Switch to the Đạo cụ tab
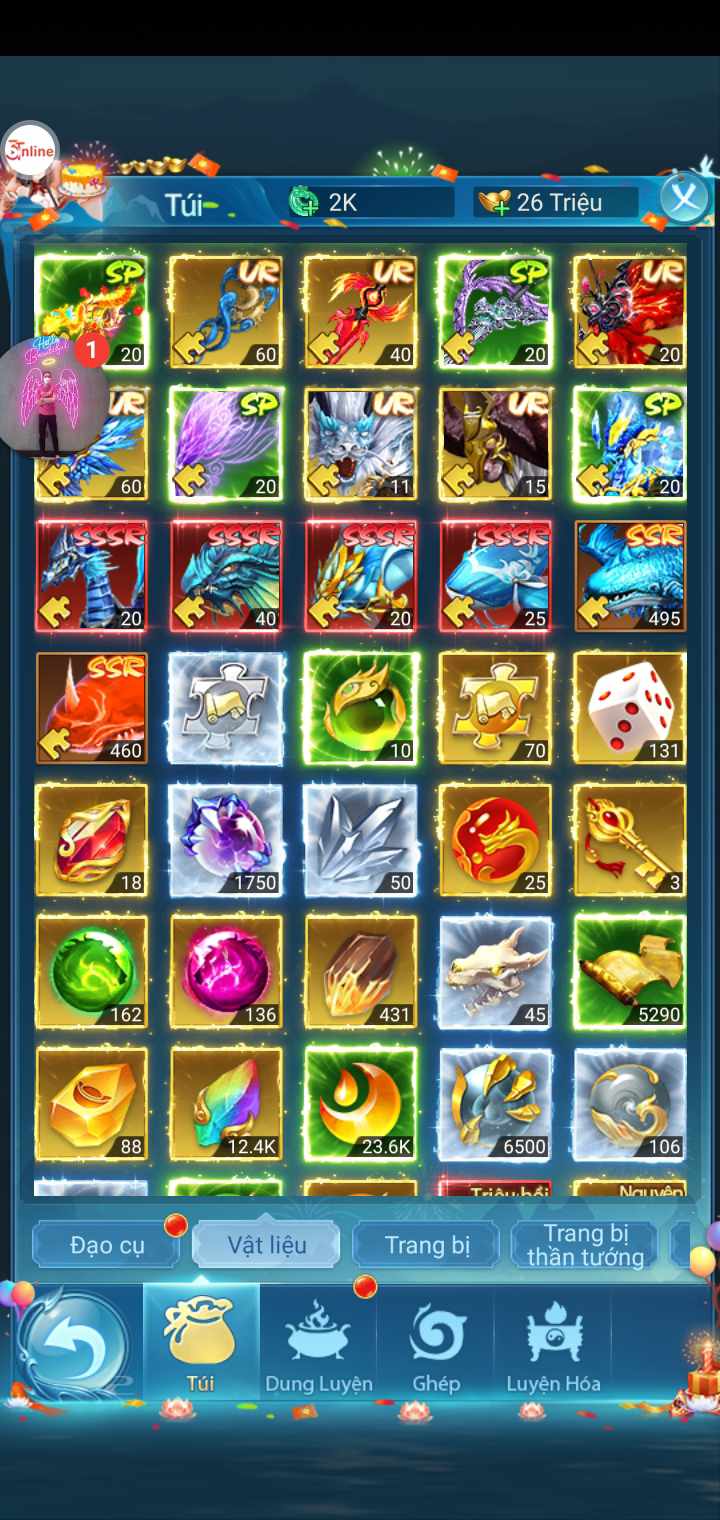This screenshot has width=720, height=1520. coord(107,1245)
